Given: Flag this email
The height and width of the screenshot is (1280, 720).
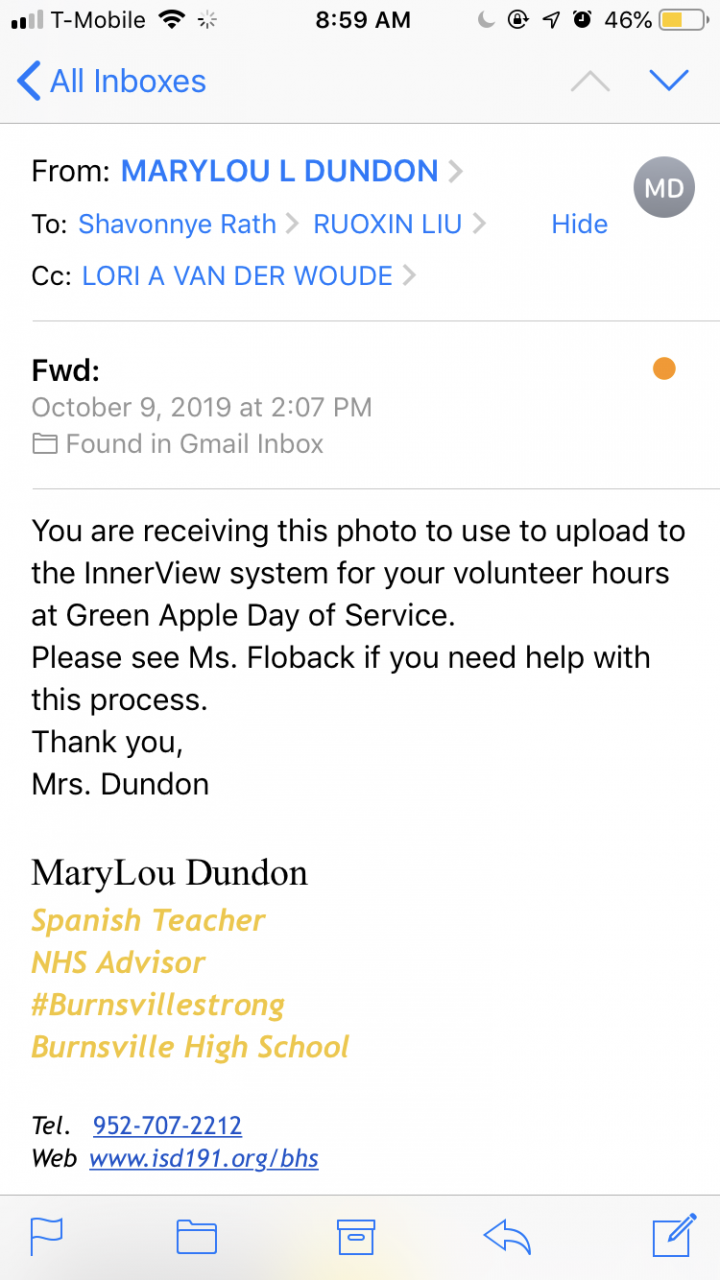Looking at the screenshot, I should coord(47,1237).
